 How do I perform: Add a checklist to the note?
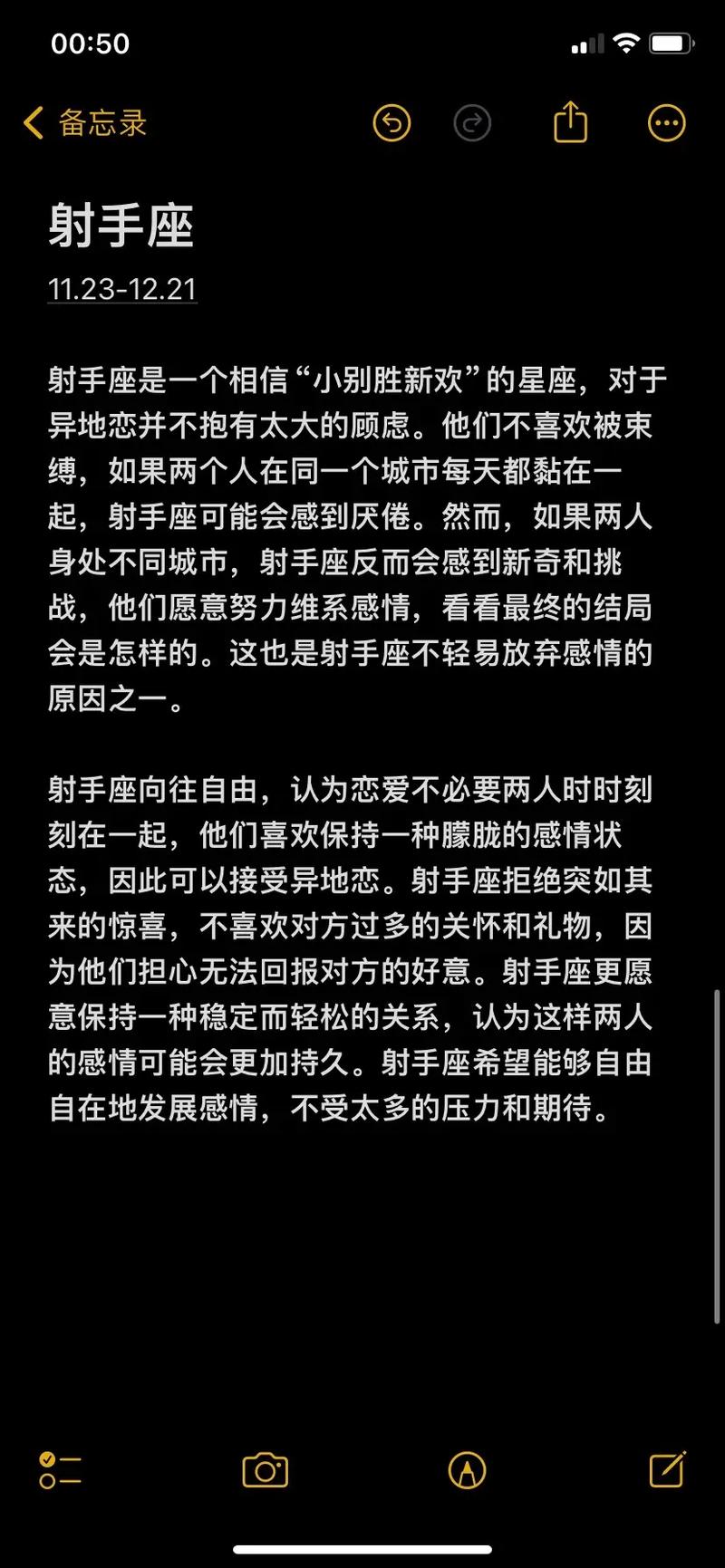(x=60, y=1470)
